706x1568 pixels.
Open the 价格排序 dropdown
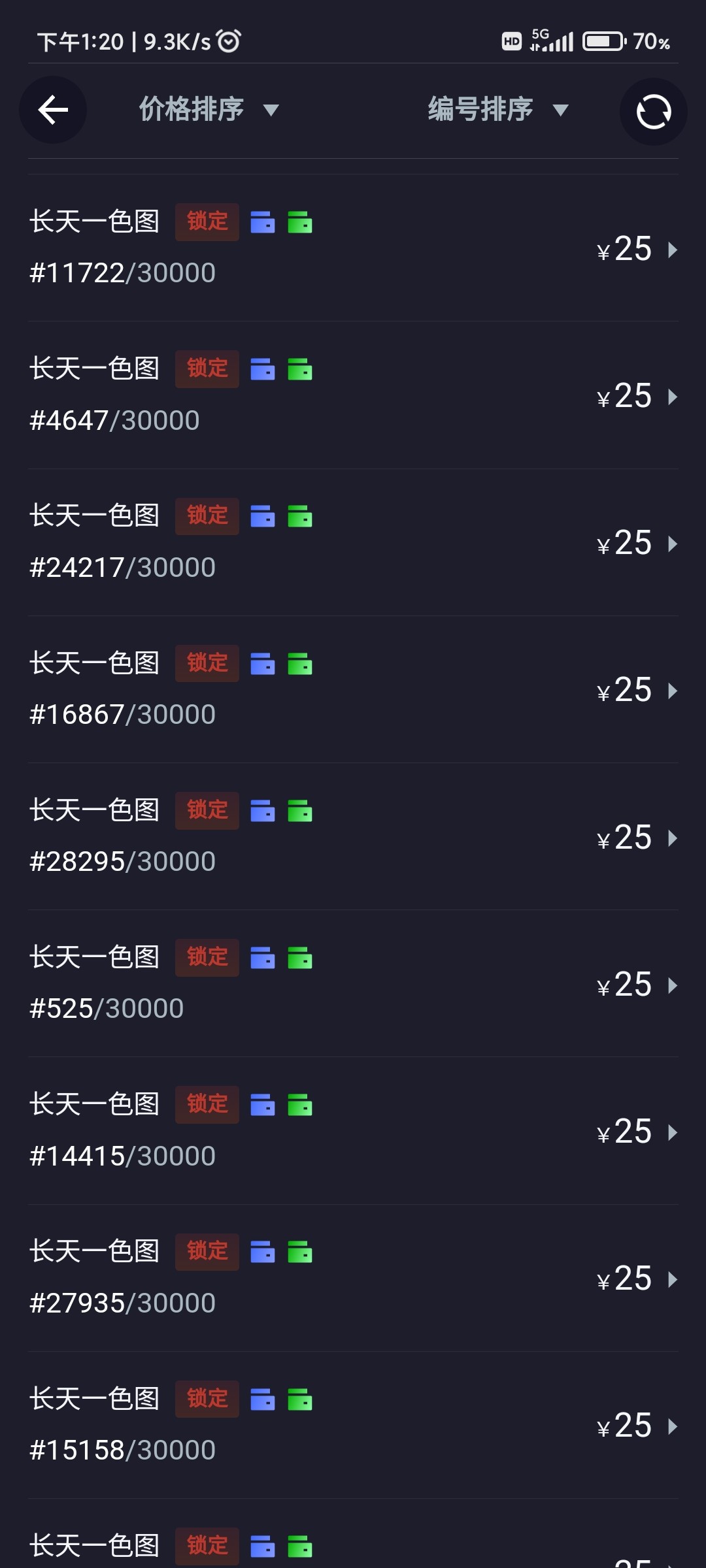[207, 110]
